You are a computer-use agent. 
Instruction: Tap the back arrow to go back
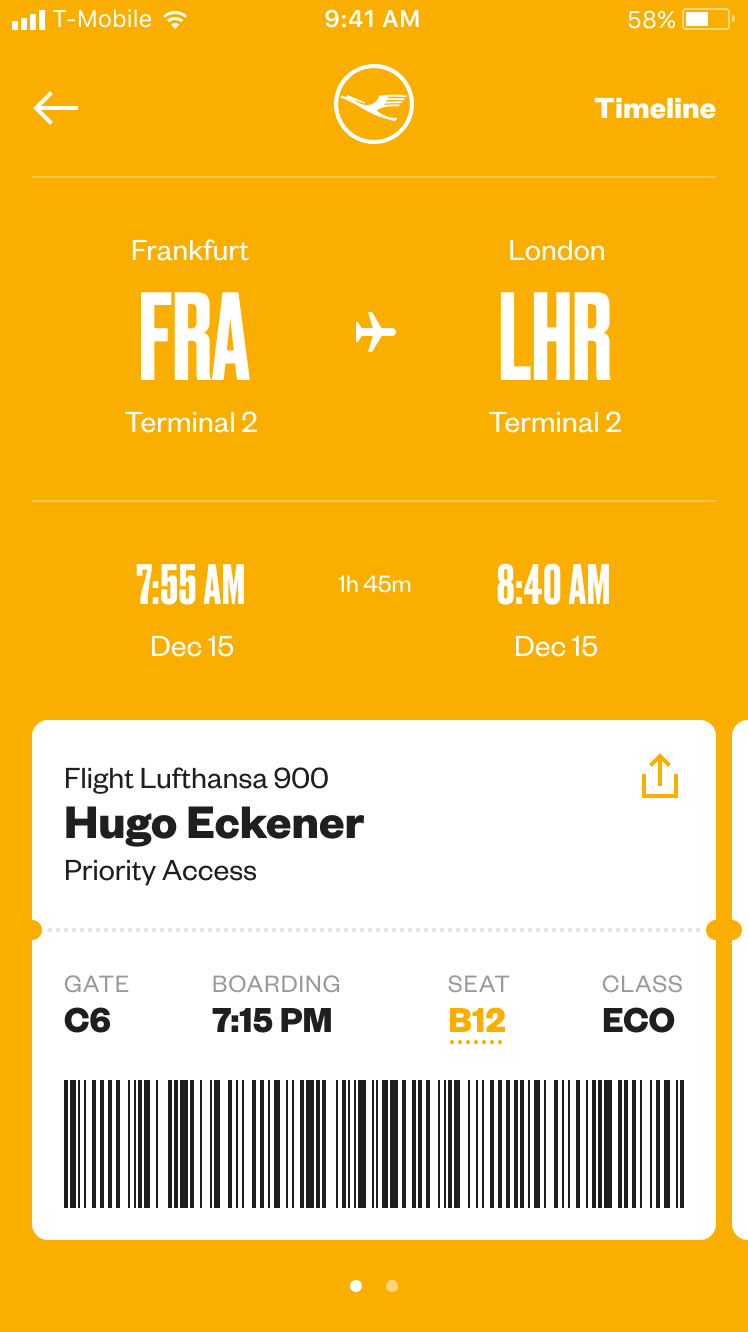pyautogui.click(x=56, y=107)
